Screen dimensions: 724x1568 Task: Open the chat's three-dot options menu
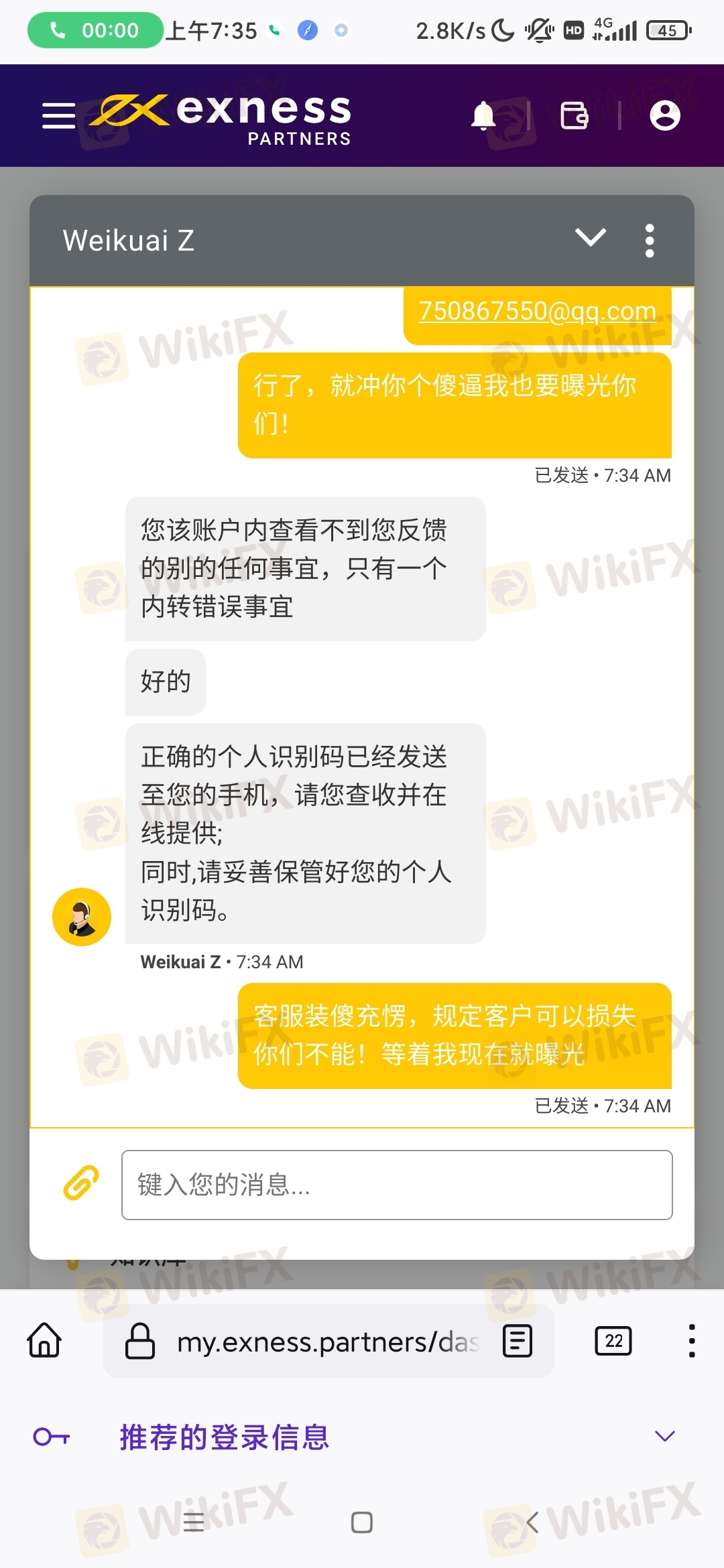click(649, 241)
